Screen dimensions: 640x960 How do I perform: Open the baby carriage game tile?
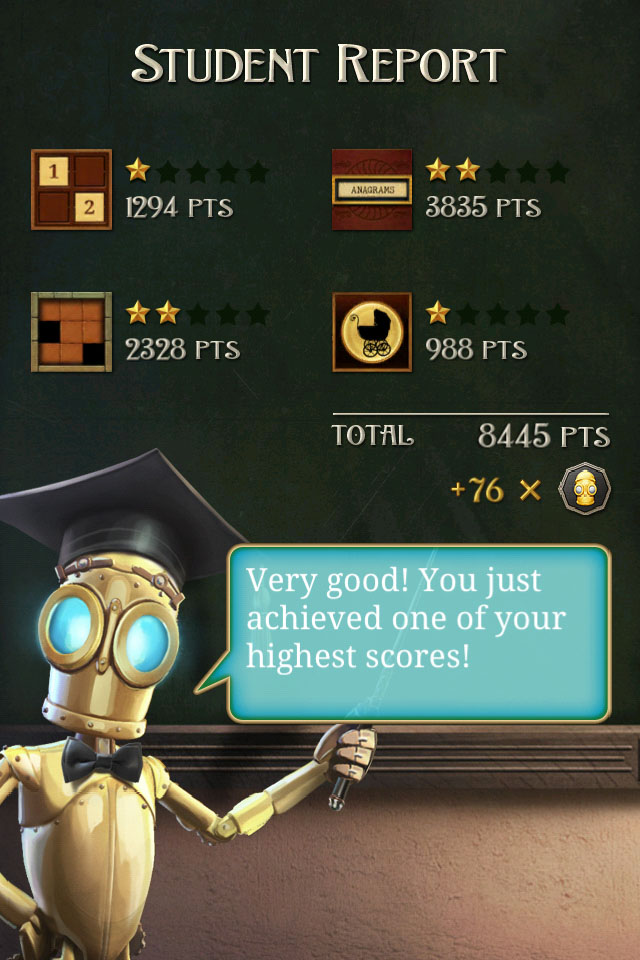coord(371,332)
